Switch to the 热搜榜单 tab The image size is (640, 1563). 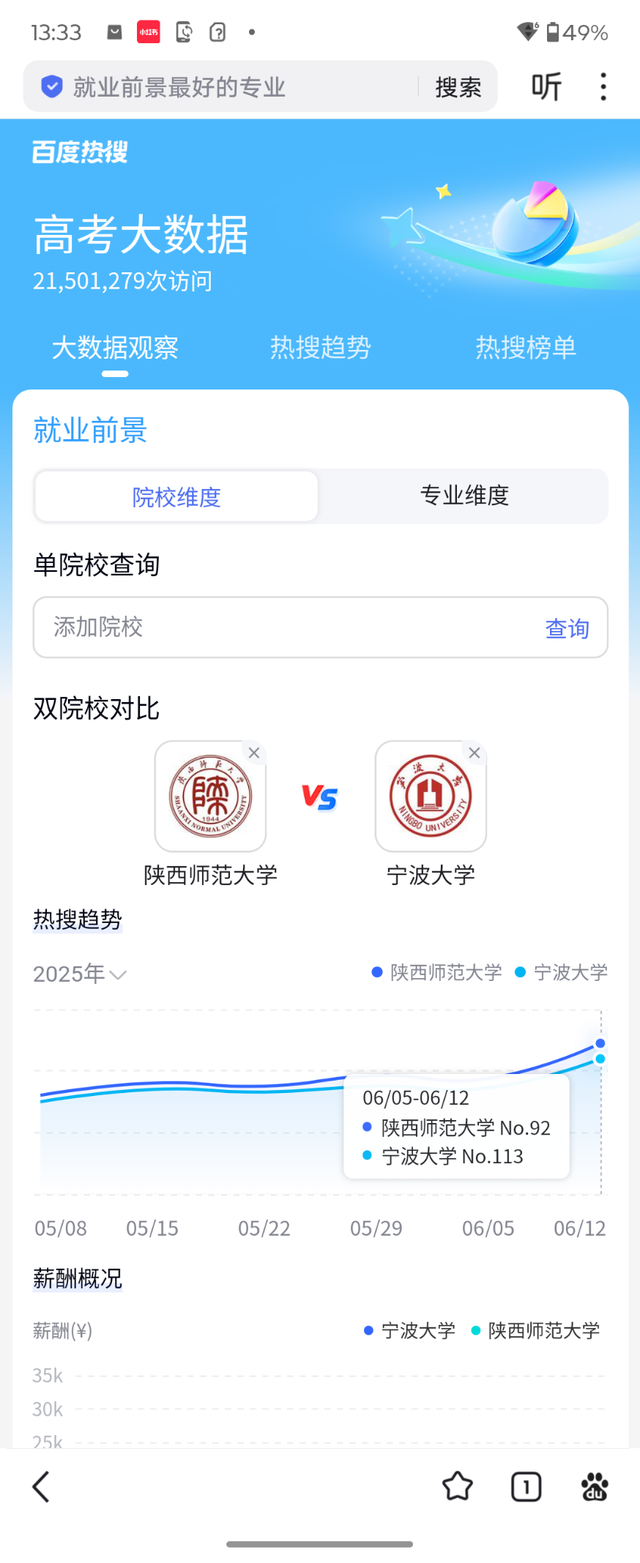coord(525,347)
